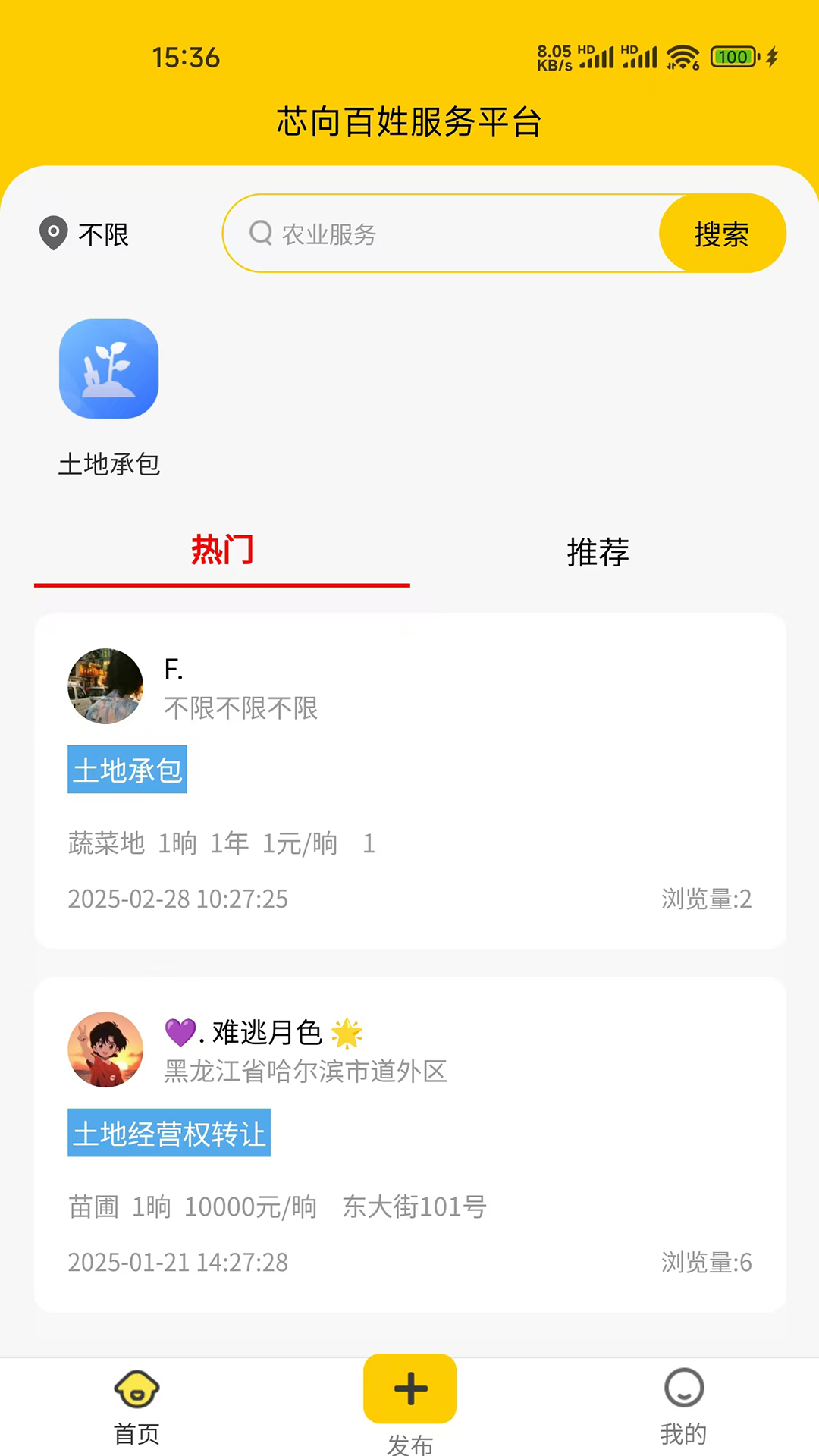Open the 土地承包 service category icon

[x=108, y=369]
